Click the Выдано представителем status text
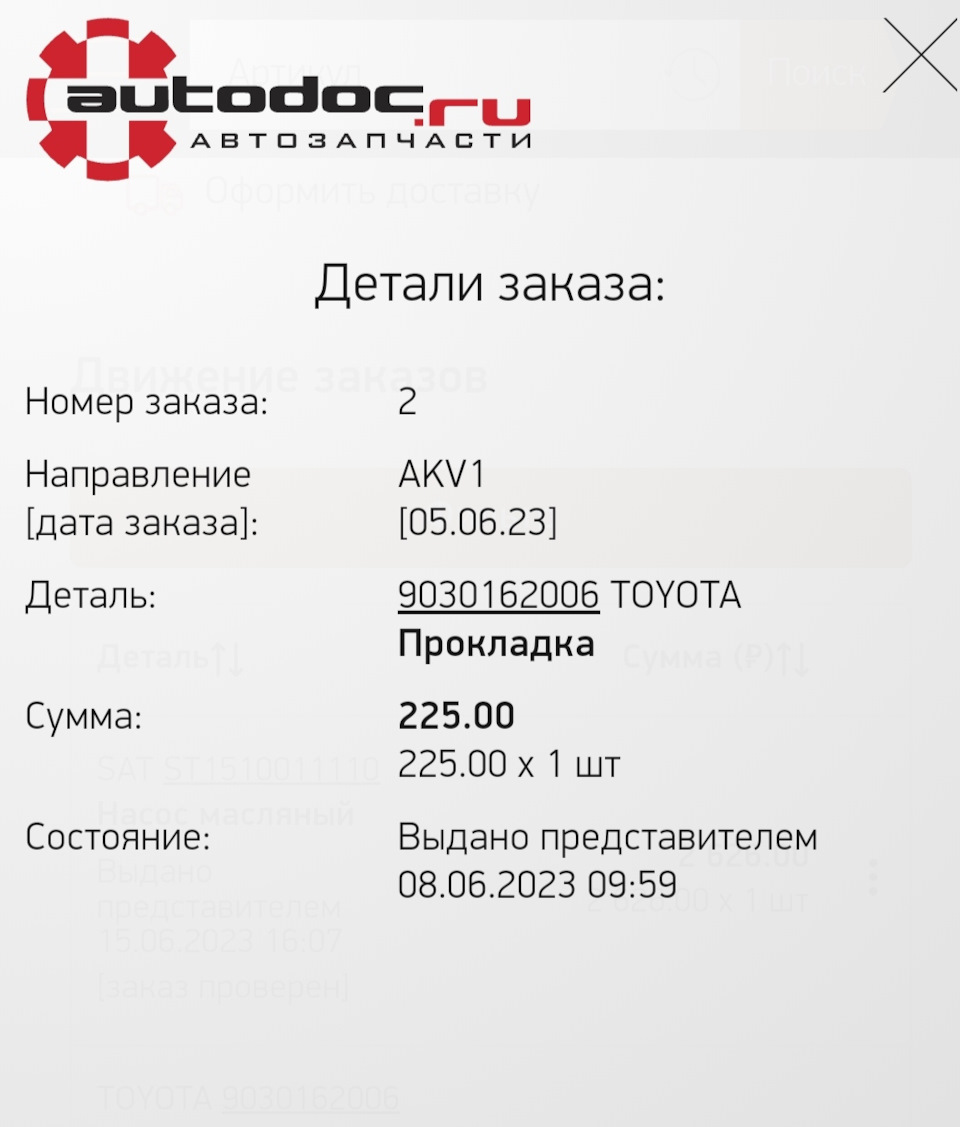The width and height of the screenshot is (960, 1127). [607, 836]
